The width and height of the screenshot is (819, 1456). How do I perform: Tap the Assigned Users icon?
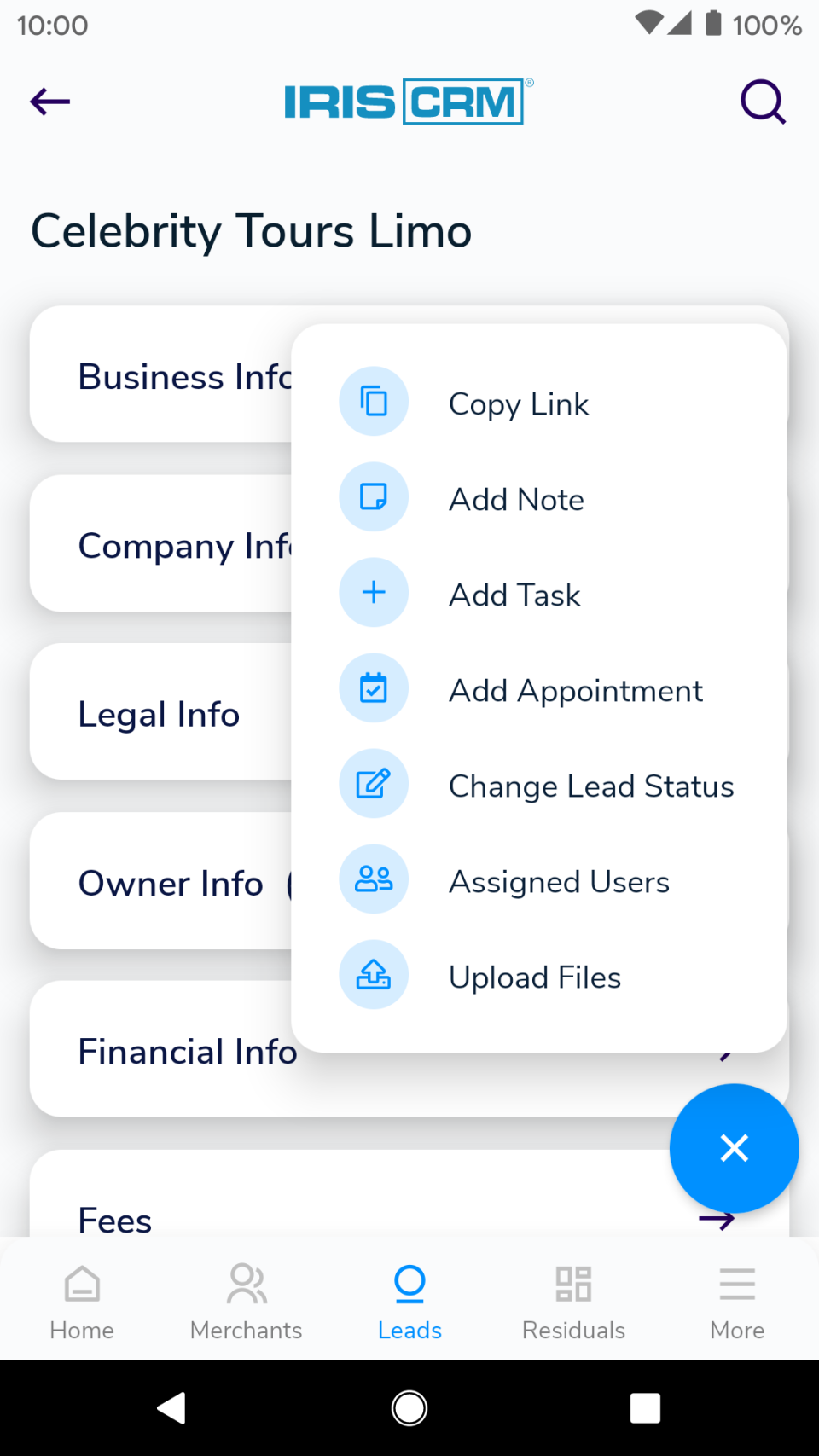[374, 879]
